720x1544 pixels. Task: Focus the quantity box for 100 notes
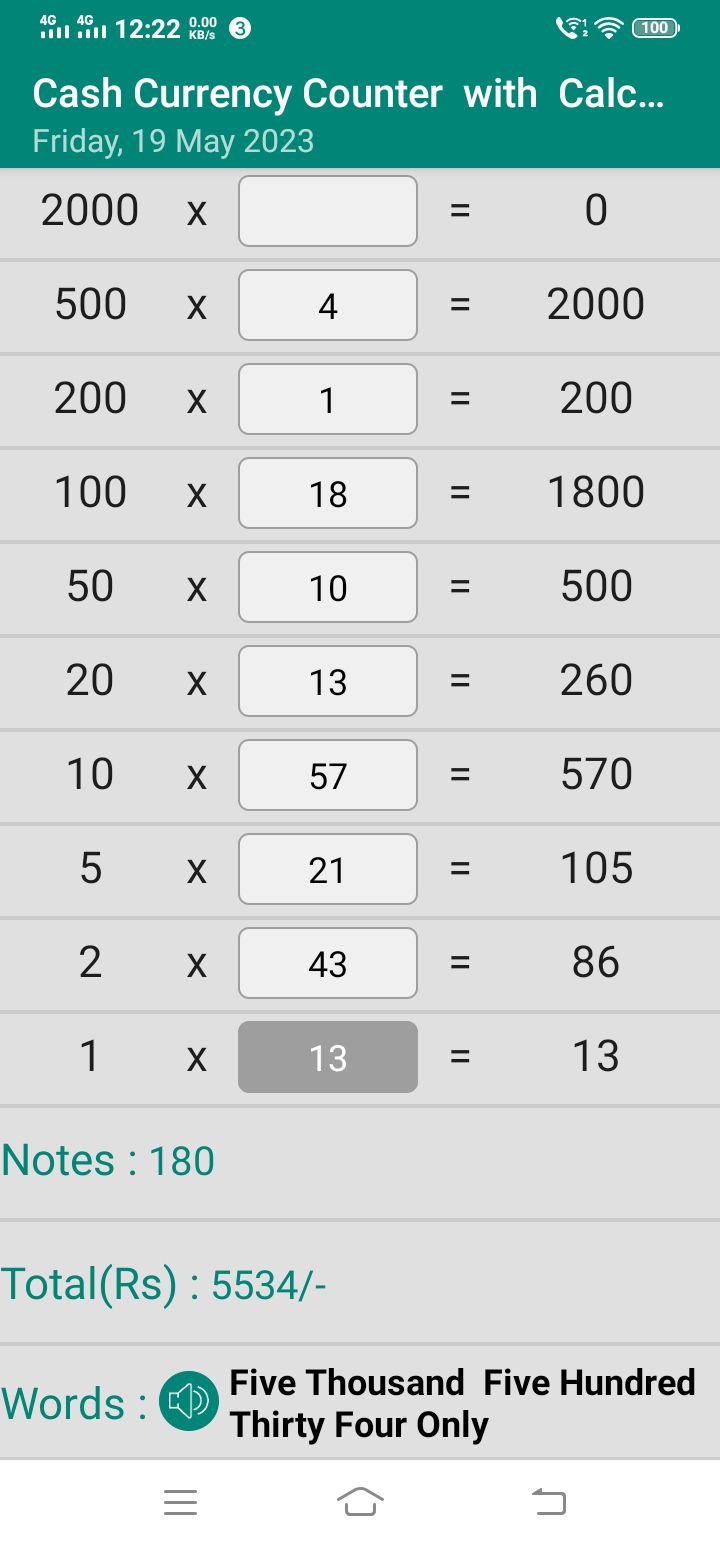click(x=327, y=493)
